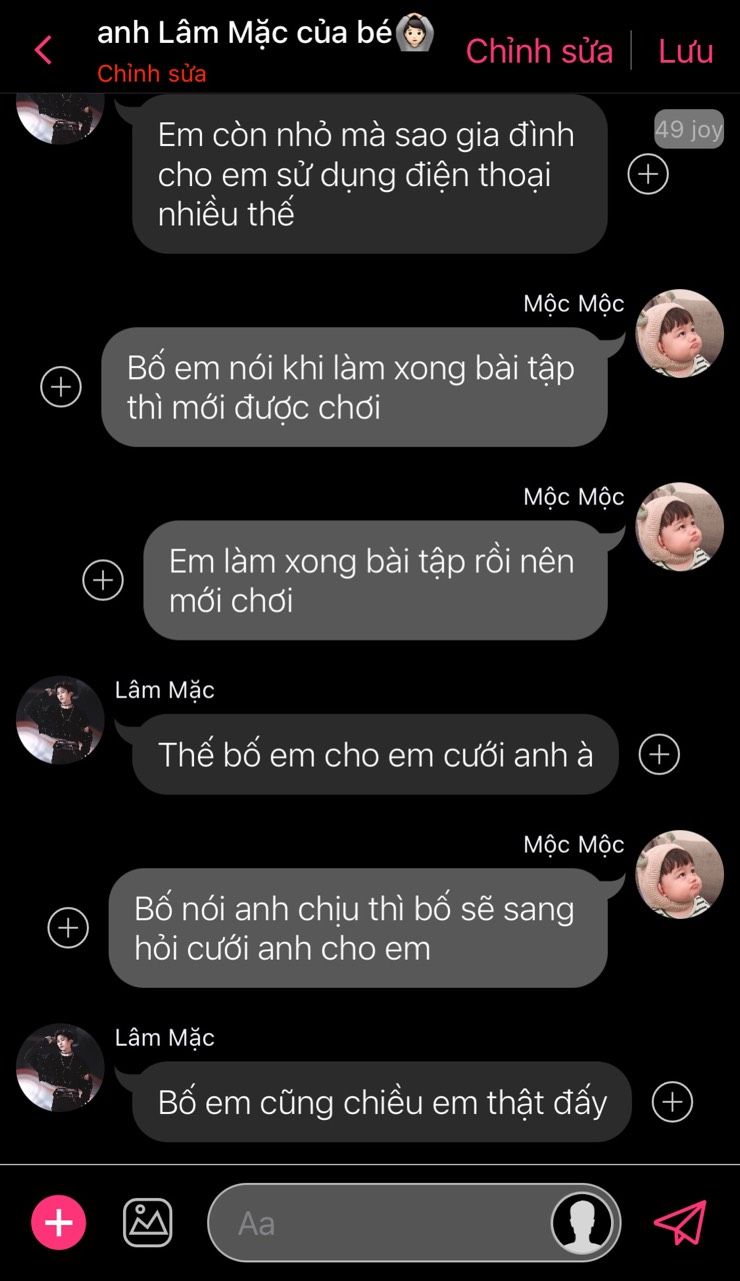Tap plus beside 'Em làm xong bài tập rồi'
Viewport: 740px width, 1281px height.
103,580
